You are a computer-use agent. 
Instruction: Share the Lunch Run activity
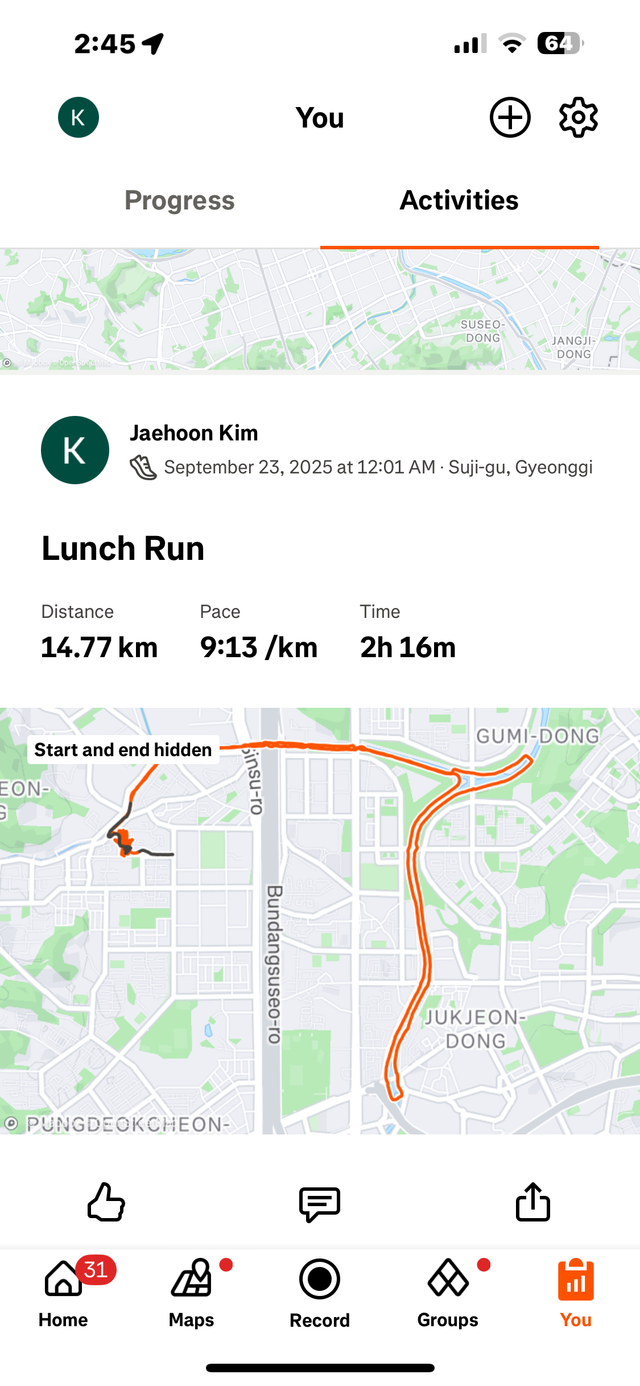[533, 1202]
